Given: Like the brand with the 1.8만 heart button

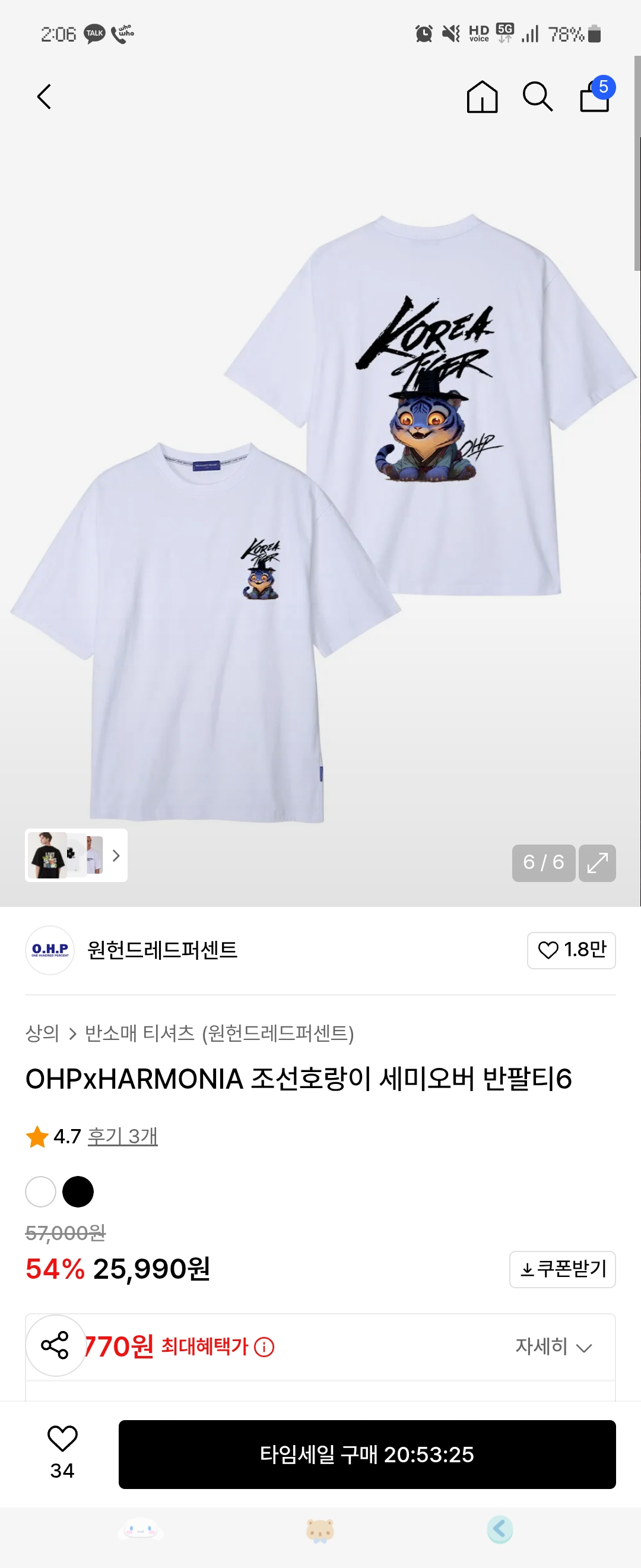Looking at the screenshot, I should pos(570,950).
